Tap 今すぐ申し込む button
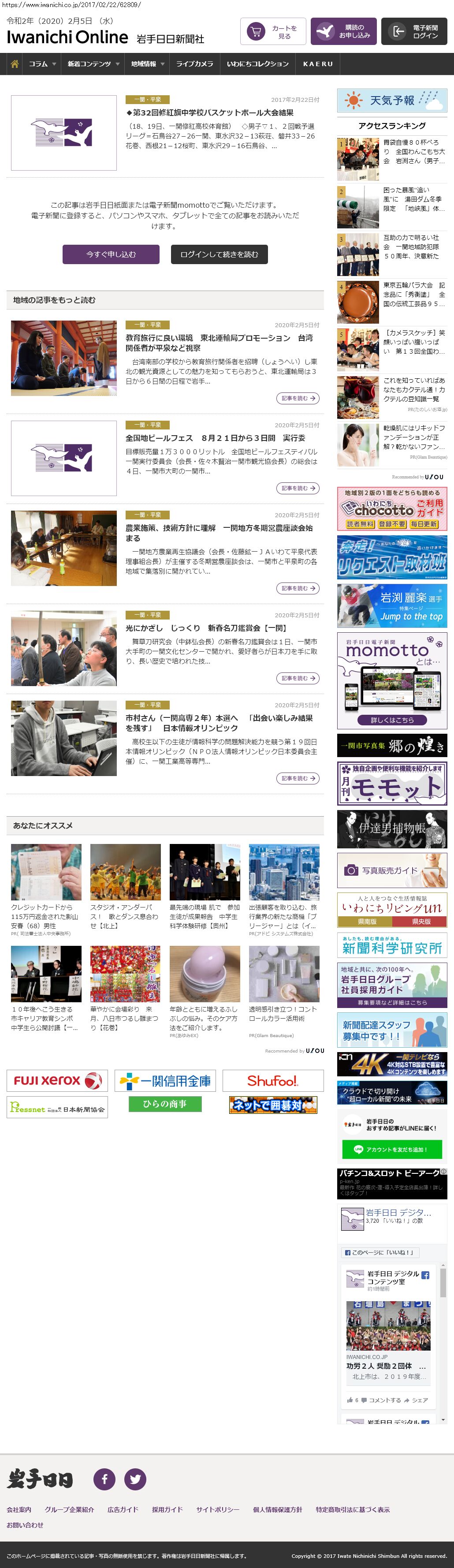Image resolution: width=454 pixels, height=1568 pixels. tap(111, 254)
